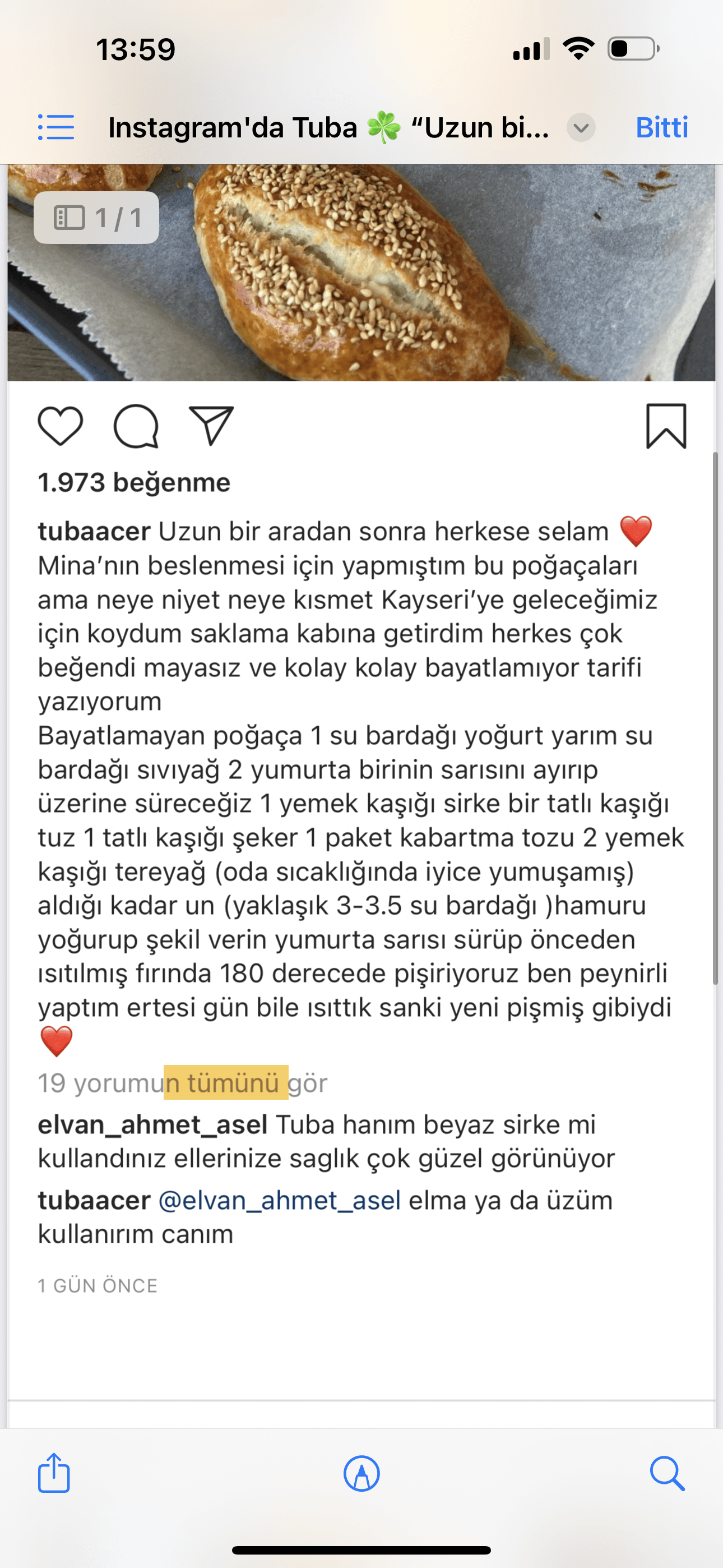
Task: Open the table of contents list icon
Action: point(56,127)
